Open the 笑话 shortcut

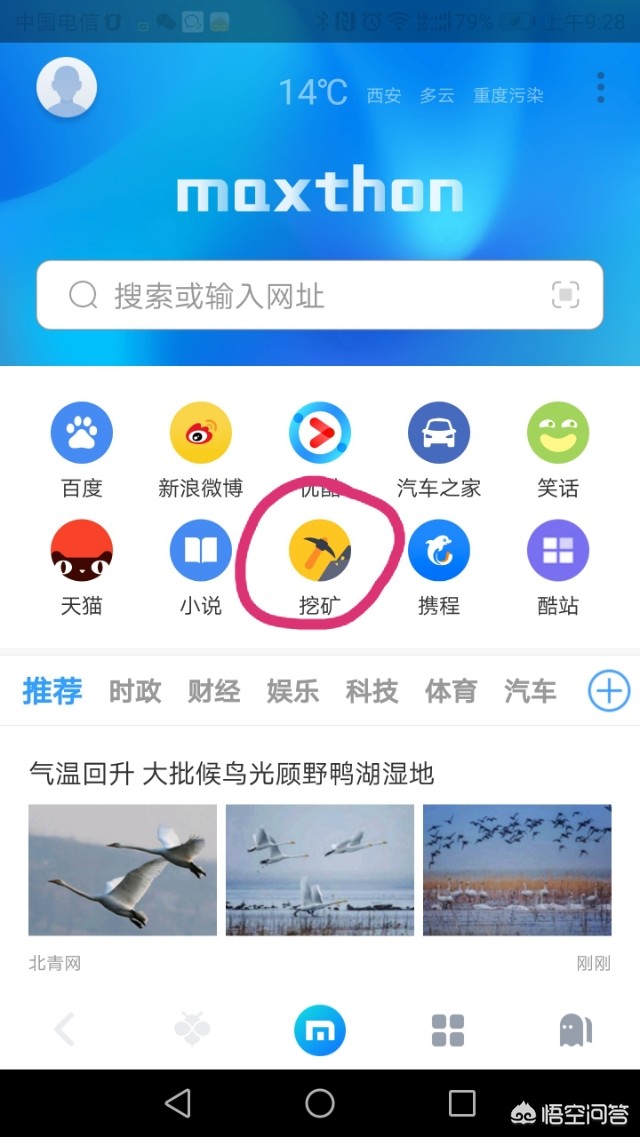pyautogui.click(x=558, y=434)
